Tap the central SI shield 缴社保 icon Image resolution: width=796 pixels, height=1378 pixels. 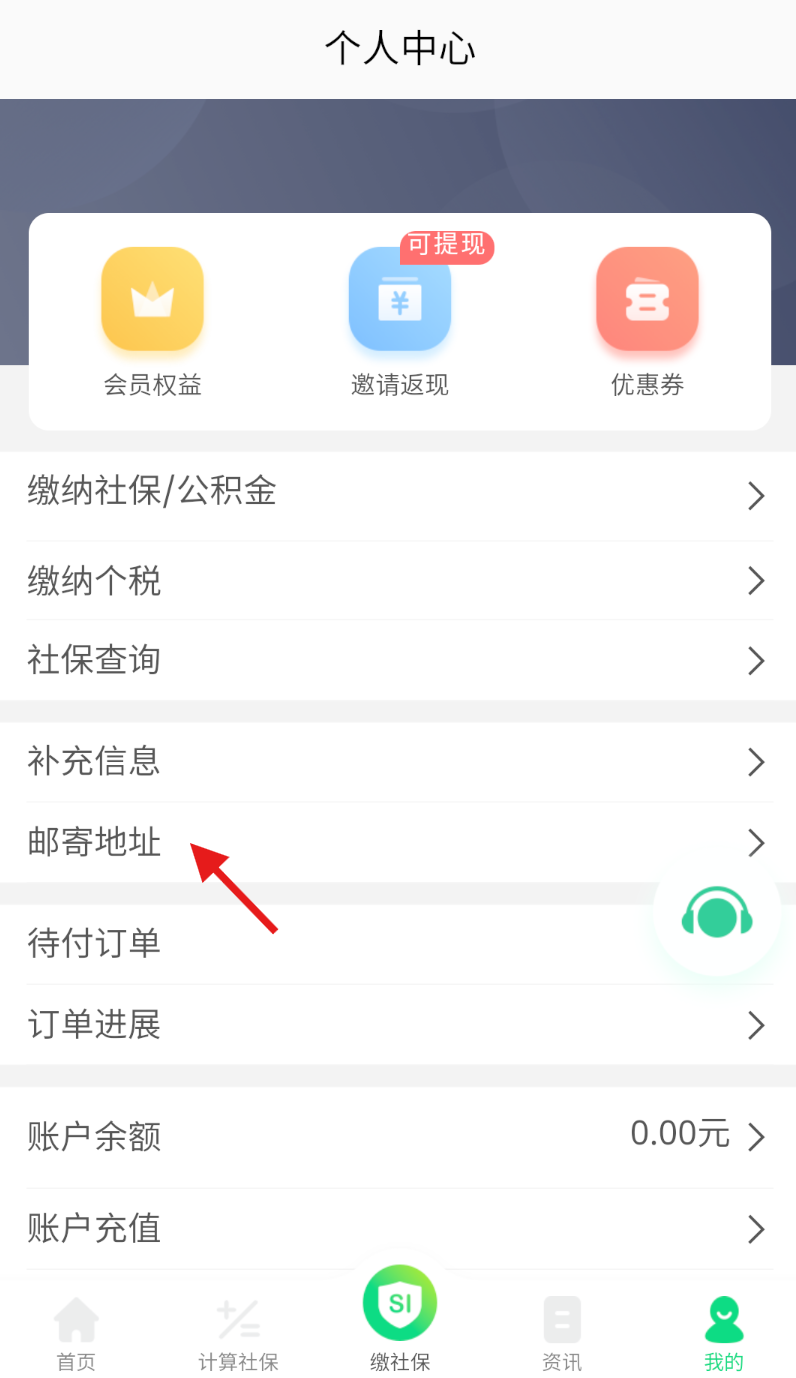pyautogui.click(x=399, y=1301)
